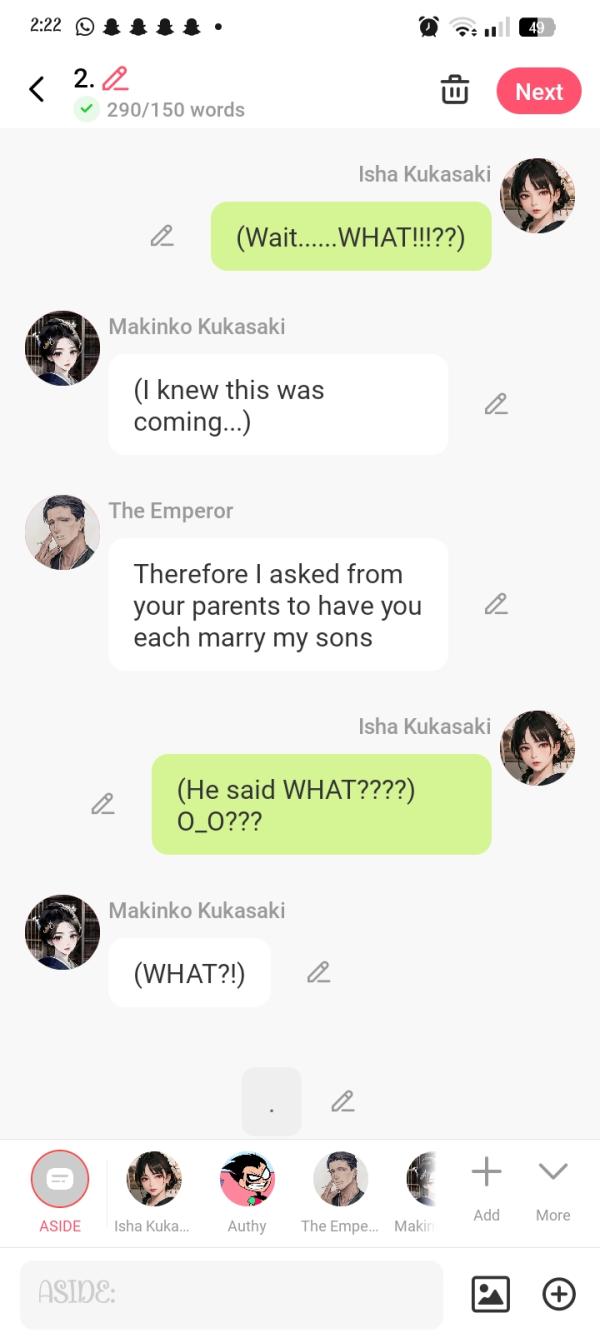Edit the chapter title pencil icon
Screen dimensions: 600x1343
click(115, 78)
